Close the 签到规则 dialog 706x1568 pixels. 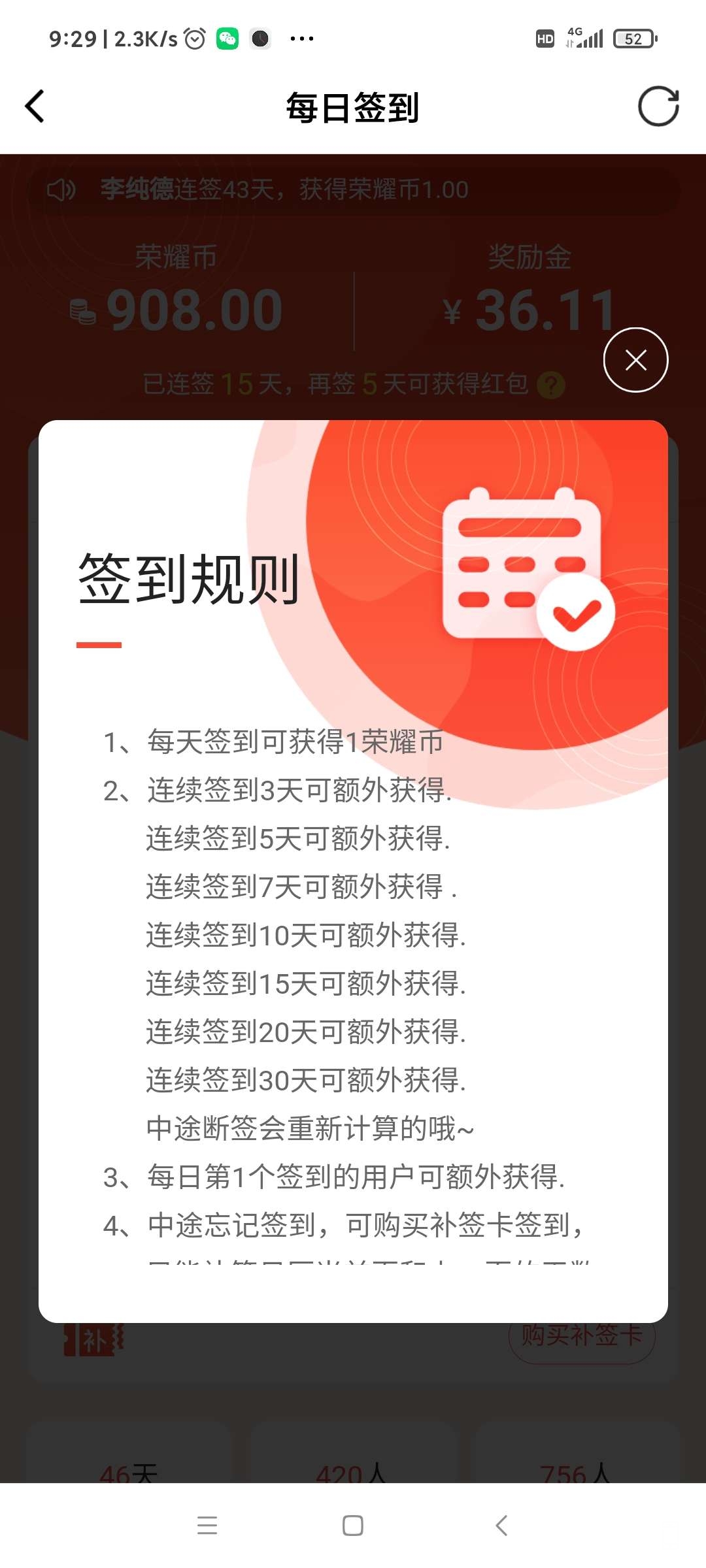[635, 360]
